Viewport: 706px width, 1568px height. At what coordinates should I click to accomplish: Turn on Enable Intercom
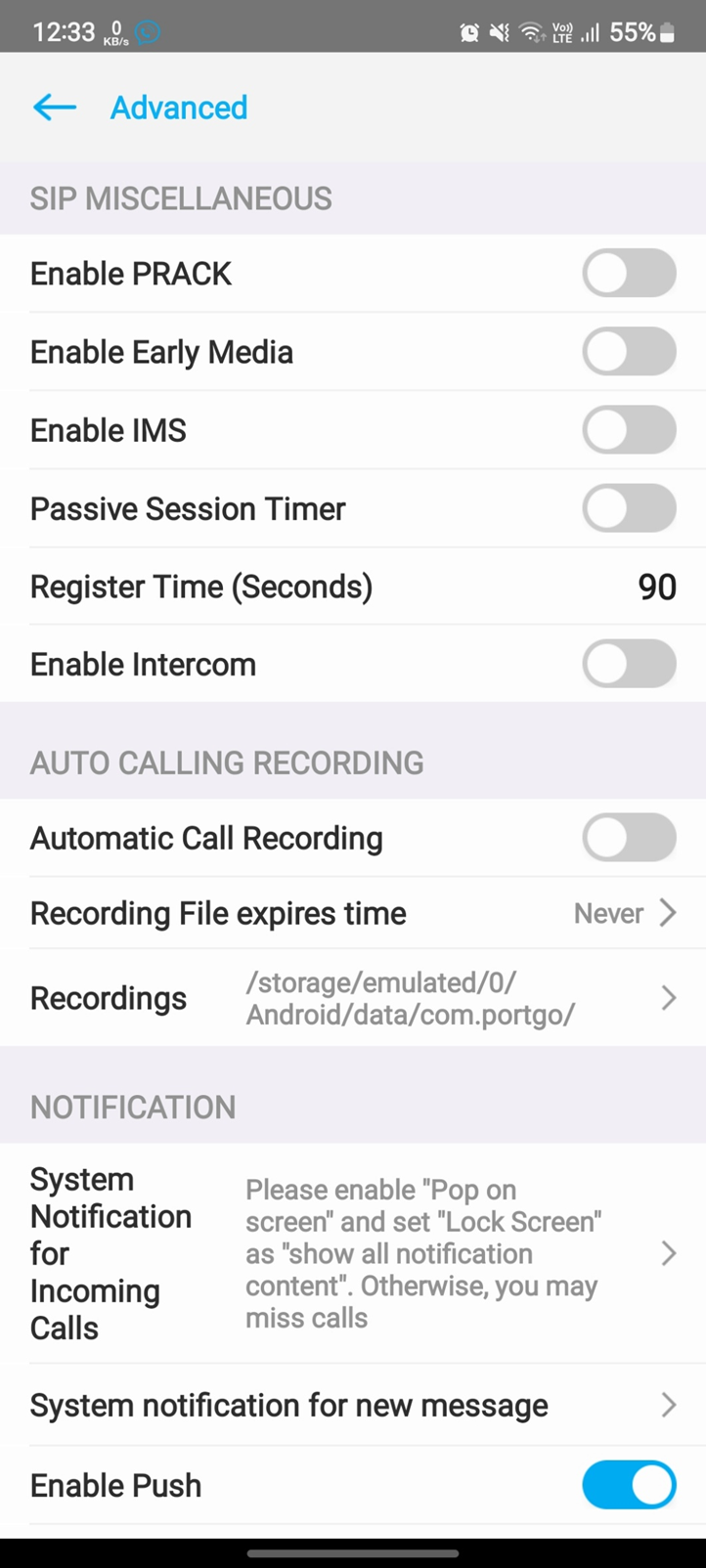629,665
